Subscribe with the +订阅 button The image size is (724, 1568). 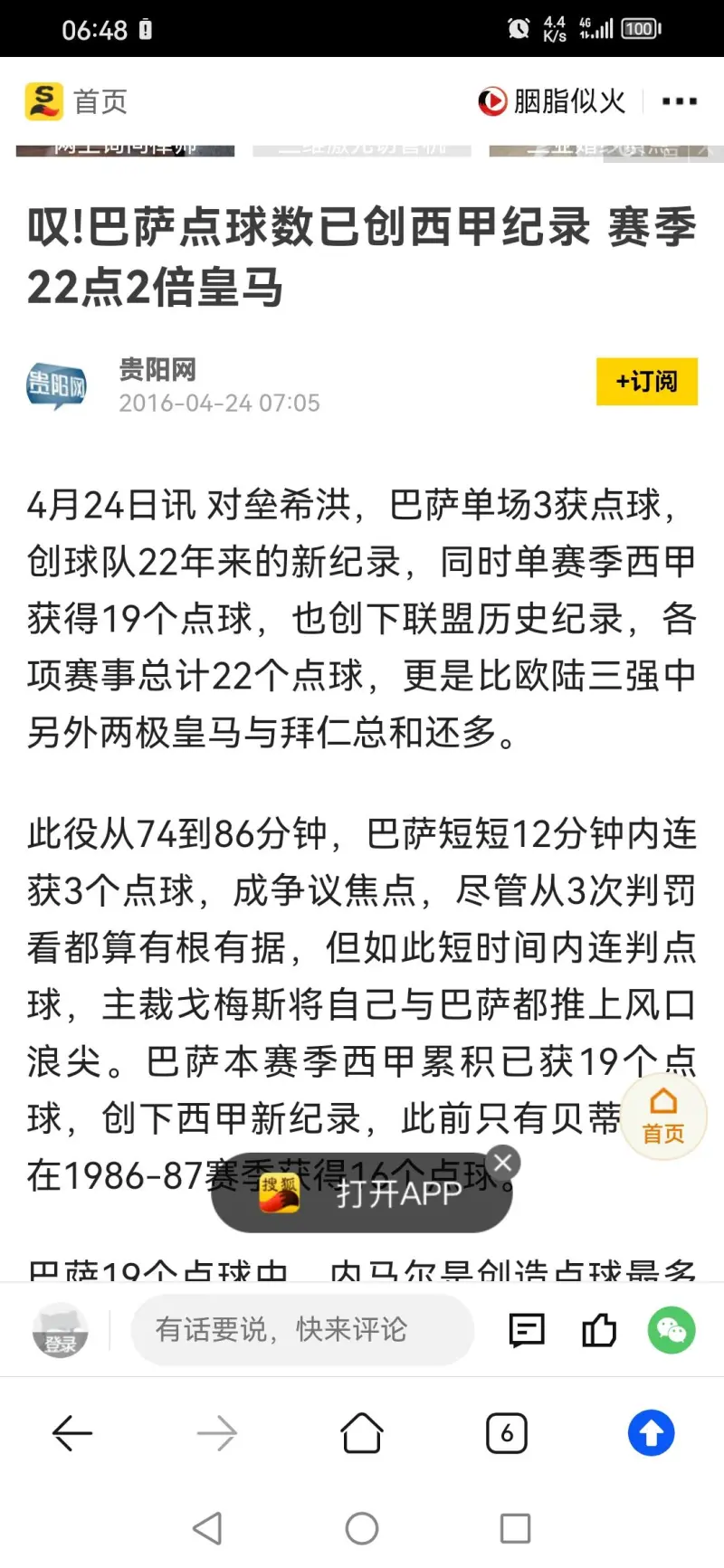click(646, 381)
